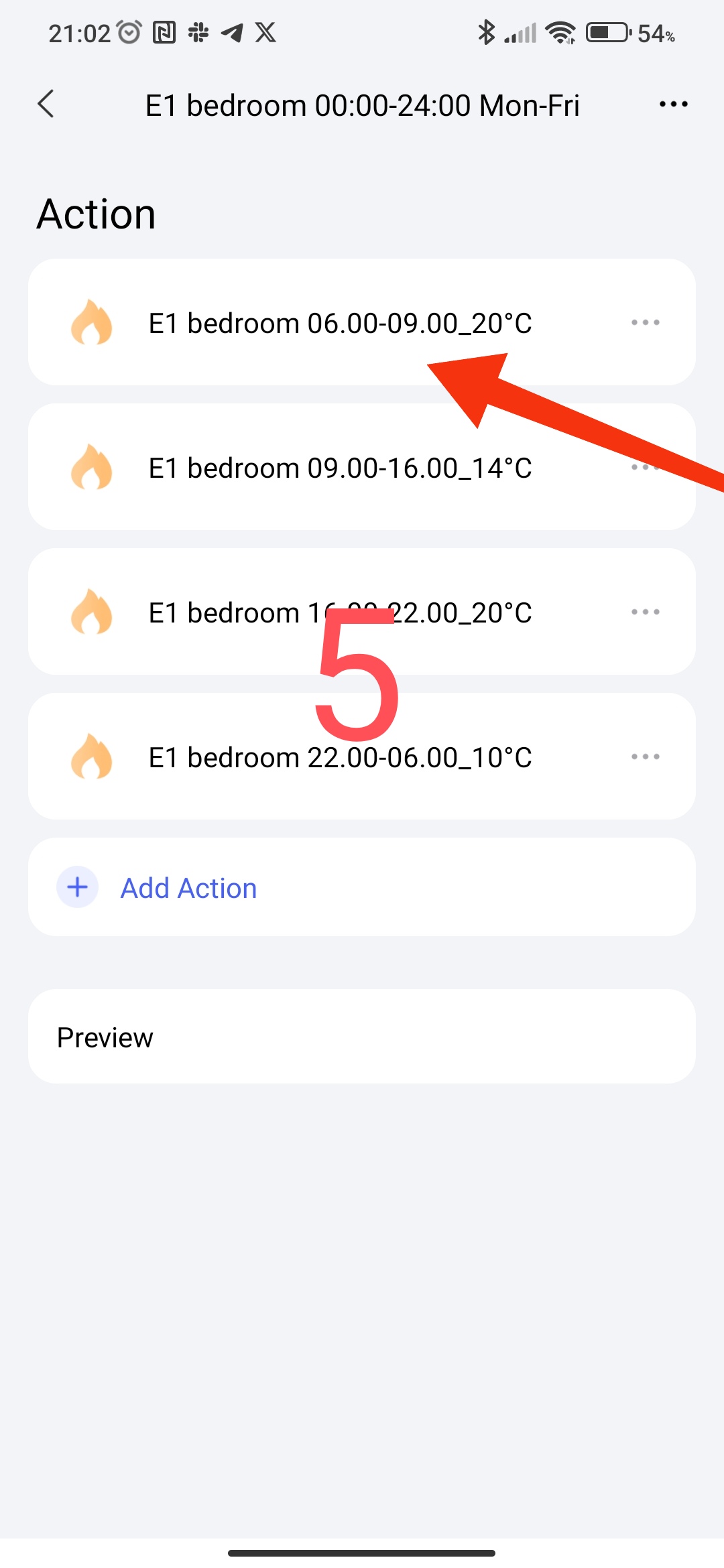Open the overflow menu in top bar

[x=673, y=105]
